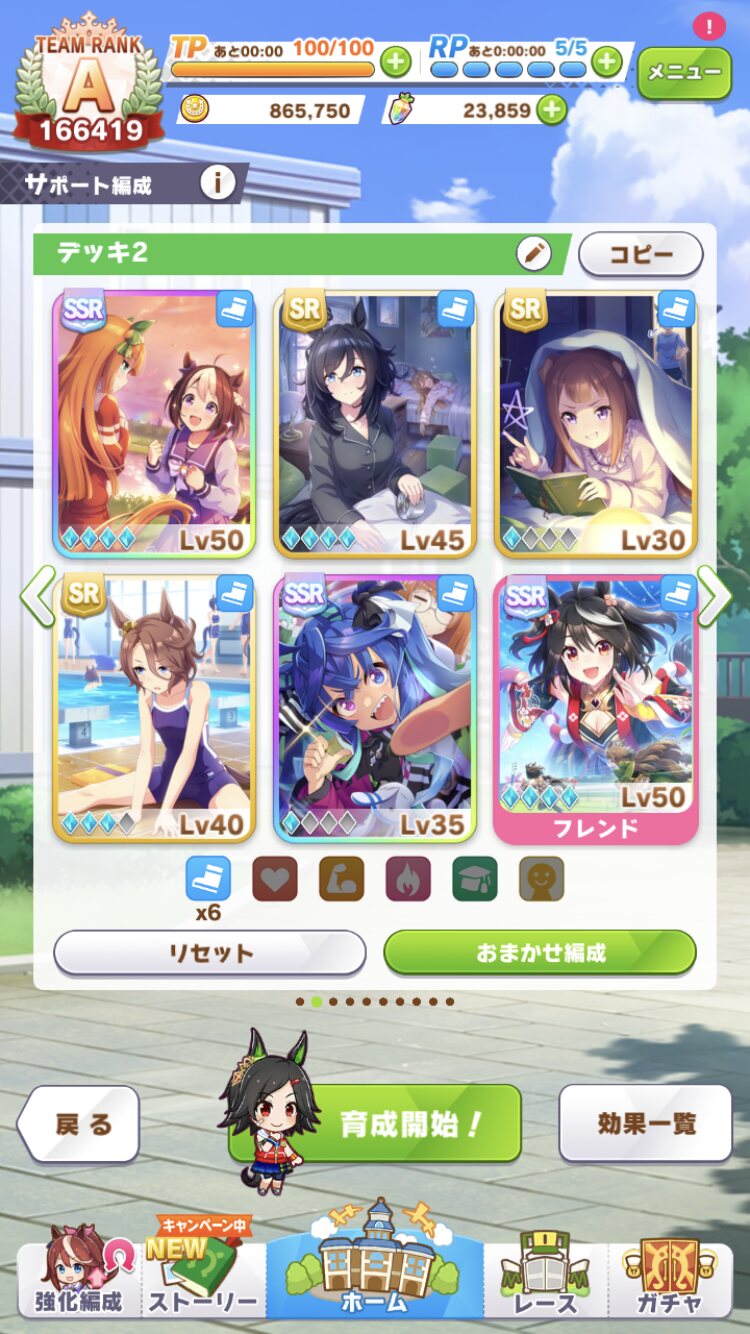
Task: Go back with the 戻る button
Action: point(78,1123)
